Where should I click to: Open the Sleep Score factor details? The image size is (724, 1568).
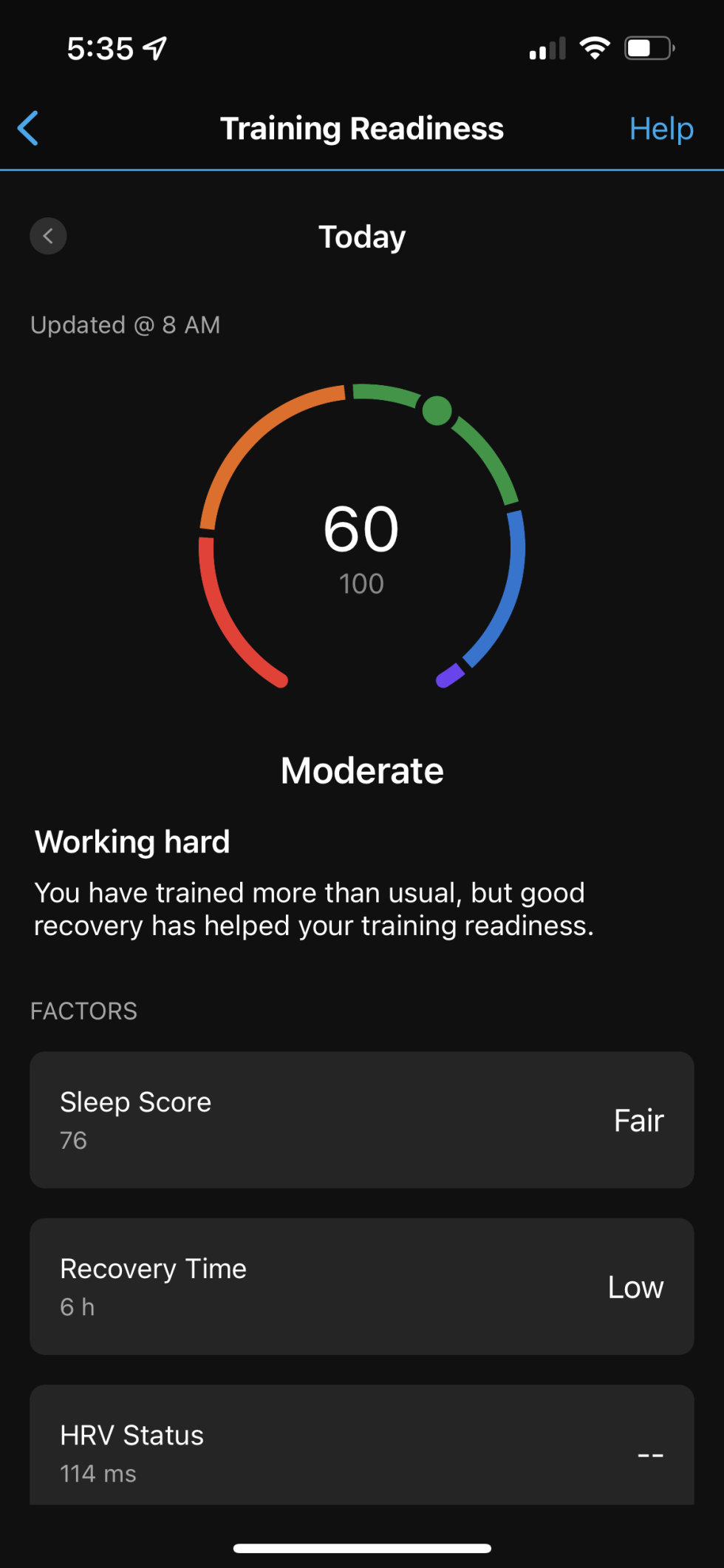coord(361,1119)
